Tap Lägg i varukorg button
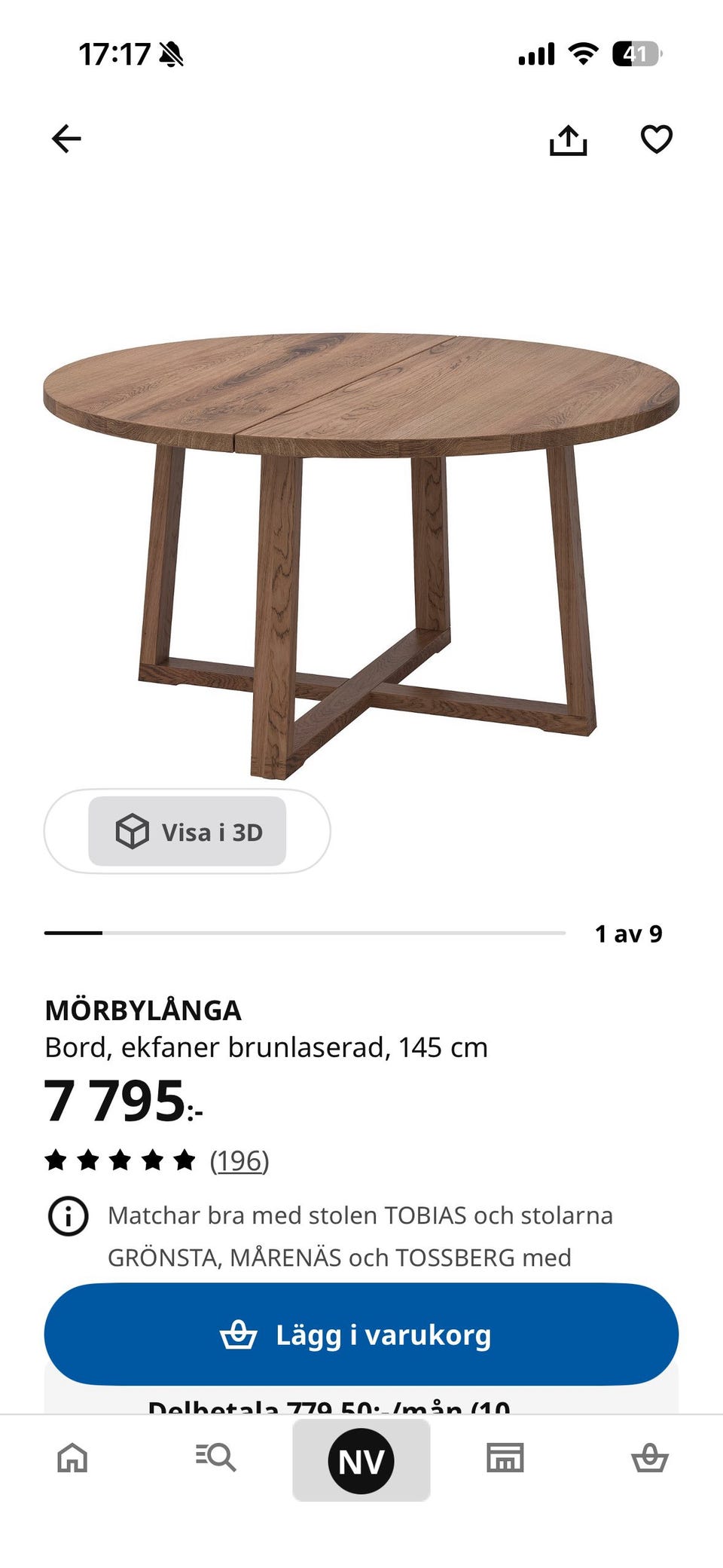Image resolution: width=723 pixels, height=1568 pixels. [x=361, y=1334]
